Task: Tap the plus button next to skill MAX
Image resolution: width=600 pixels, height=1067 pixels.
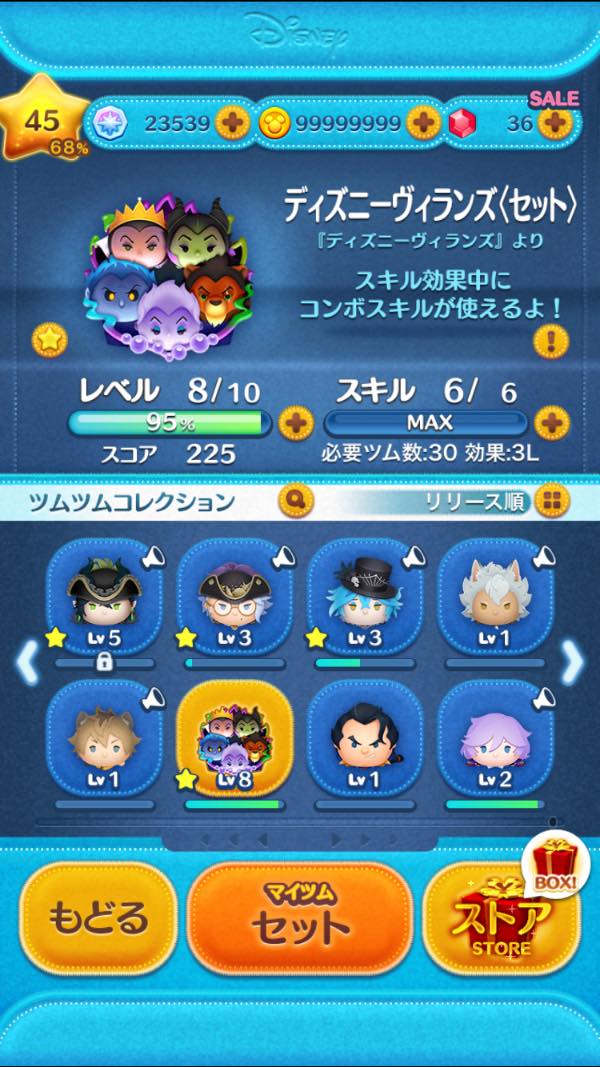Action: [551, 423]
